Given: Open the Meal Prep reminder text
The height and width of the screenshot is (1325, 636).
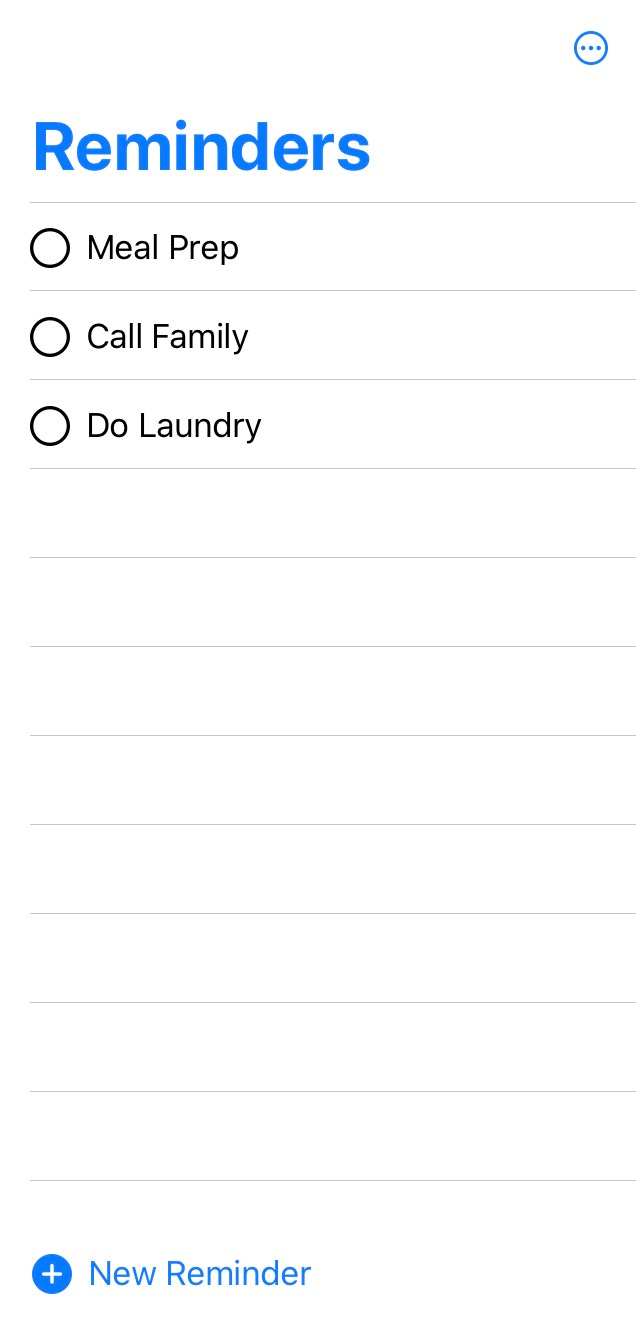Looking at the screenshot, I should 163,248.
